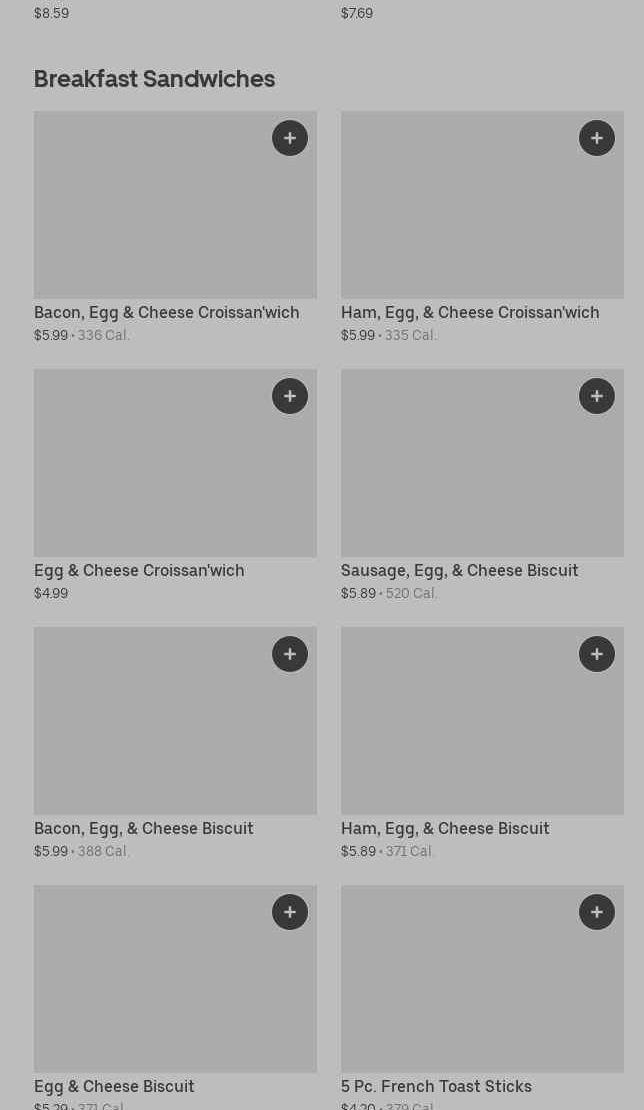The image size is (644, 1110).
Task: Add Egg & Cheese Biscuit to cart
Action: click(x=290, y=912)
